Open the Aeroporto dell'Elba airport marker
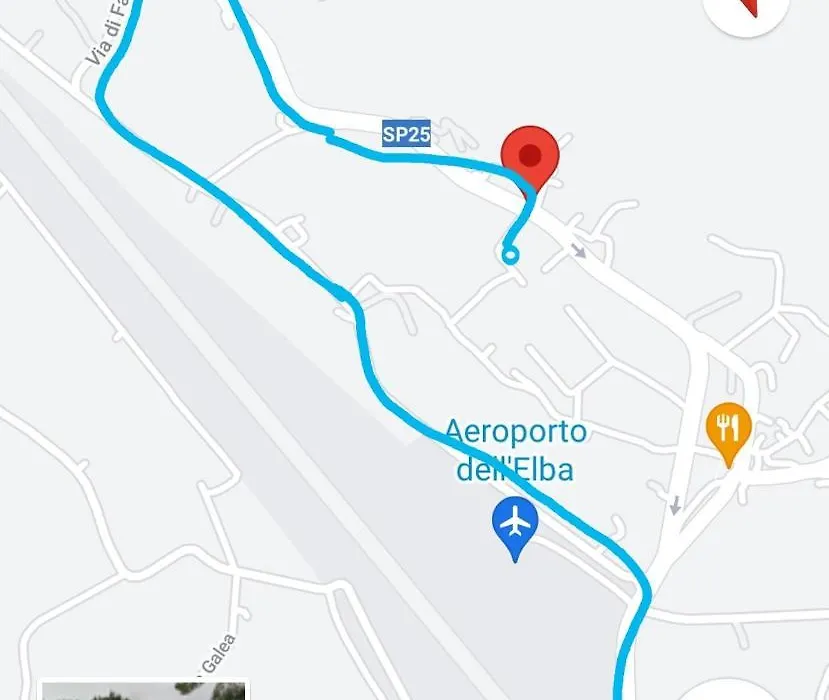 coord(515,525)
